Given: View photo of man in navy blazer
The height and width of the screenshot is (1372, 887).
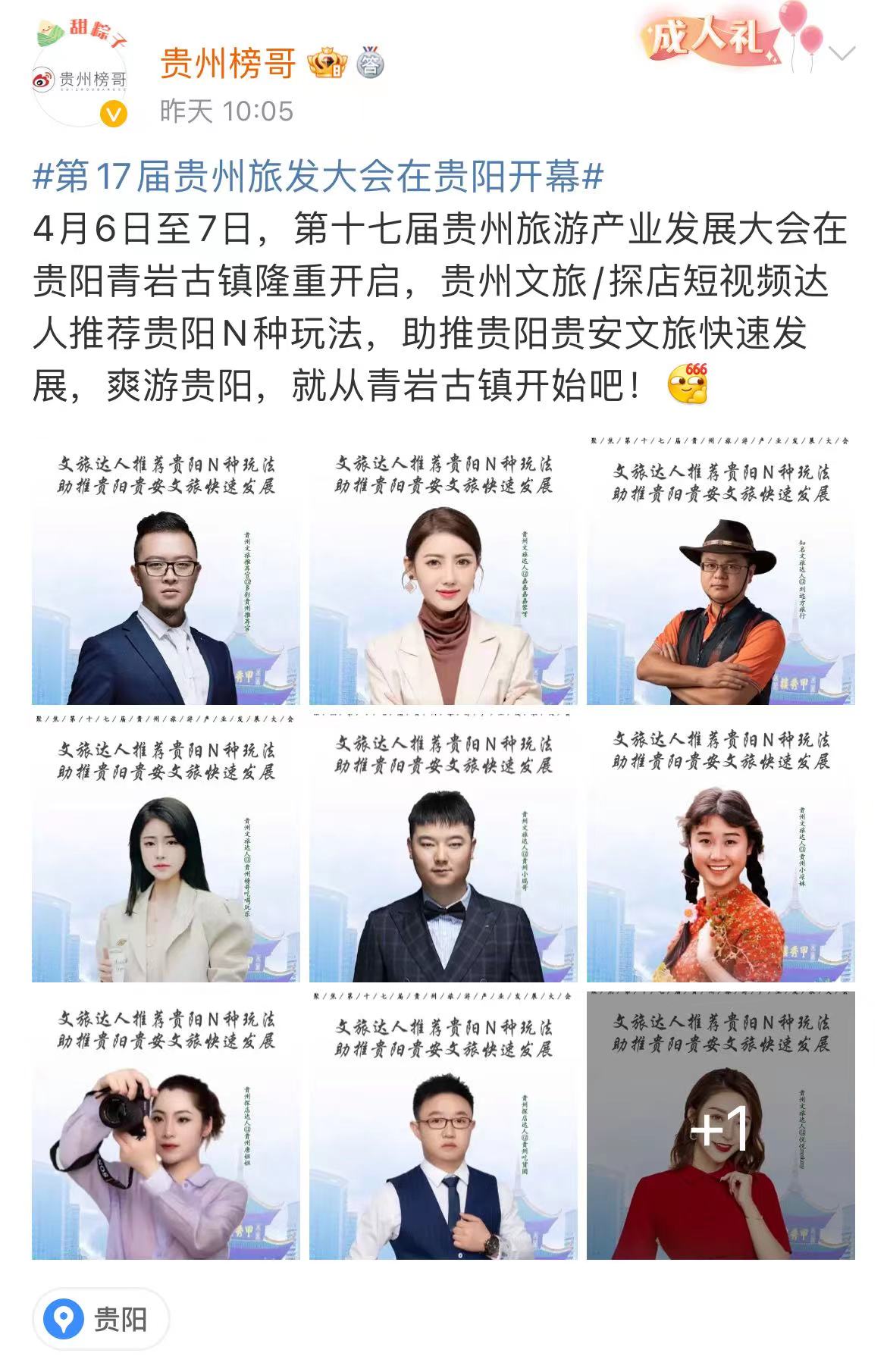Looking at the screenshot, I should (x=166, y=571).
